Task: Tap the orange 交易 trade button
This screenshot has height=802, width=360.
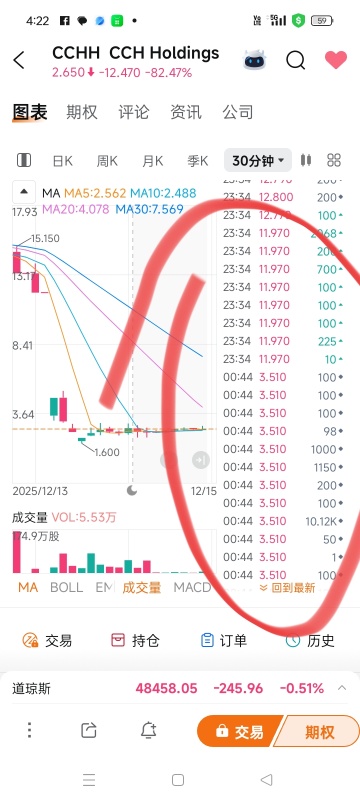Action: point(239,731)
